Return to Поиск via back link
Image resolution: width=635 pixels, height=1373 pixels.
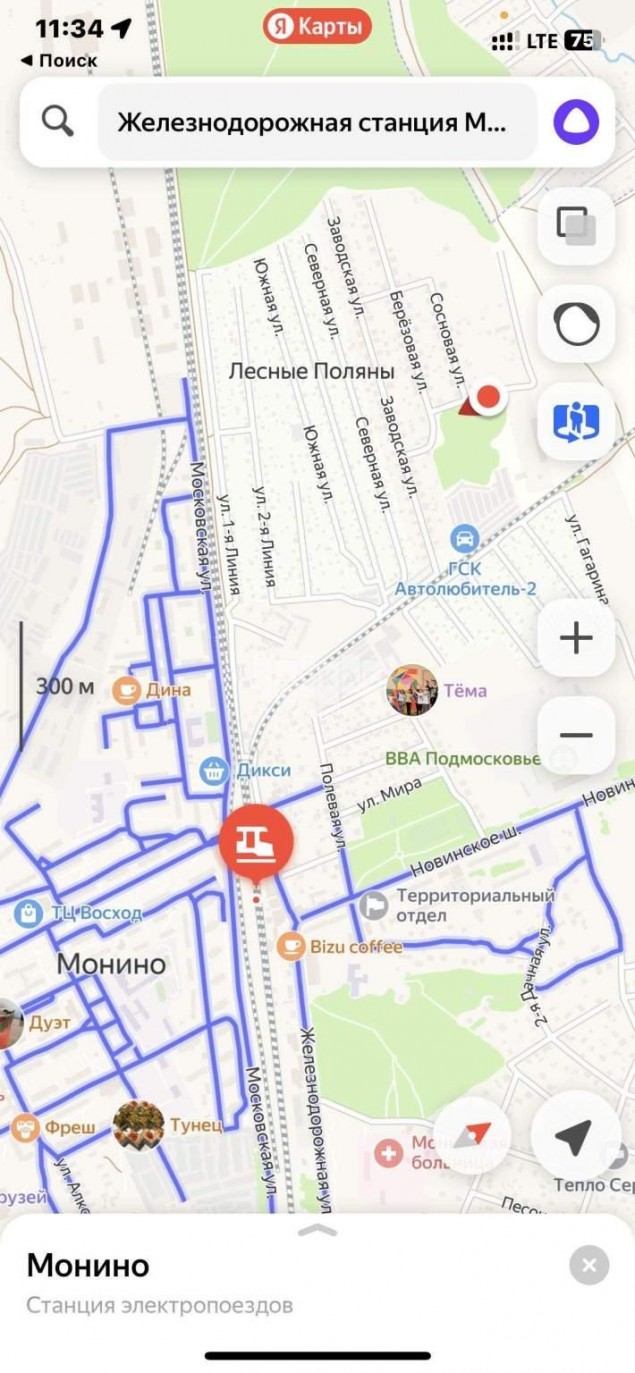(58, 60)
